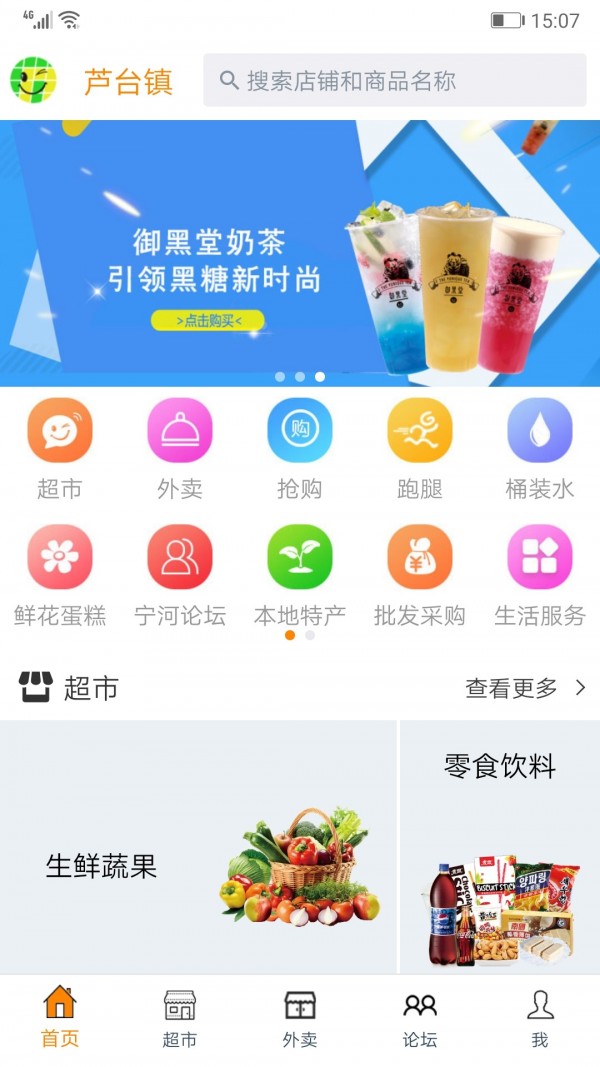The width and height of the screenshot is (600, 1067).
Task: Switch to the 论坛 bottom tab
Action: coord(420,1018)
